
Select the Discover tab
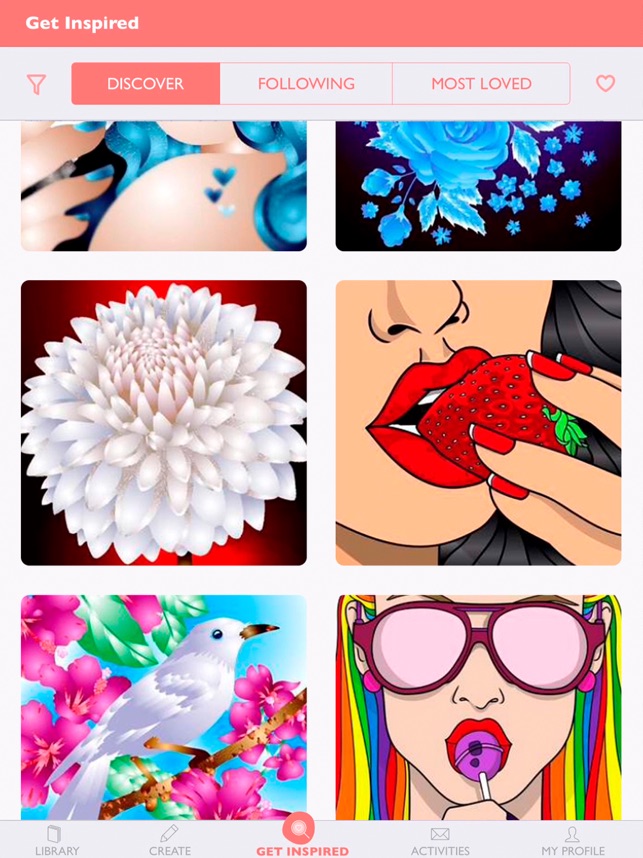pyautogui.click(x=146, y=84)
